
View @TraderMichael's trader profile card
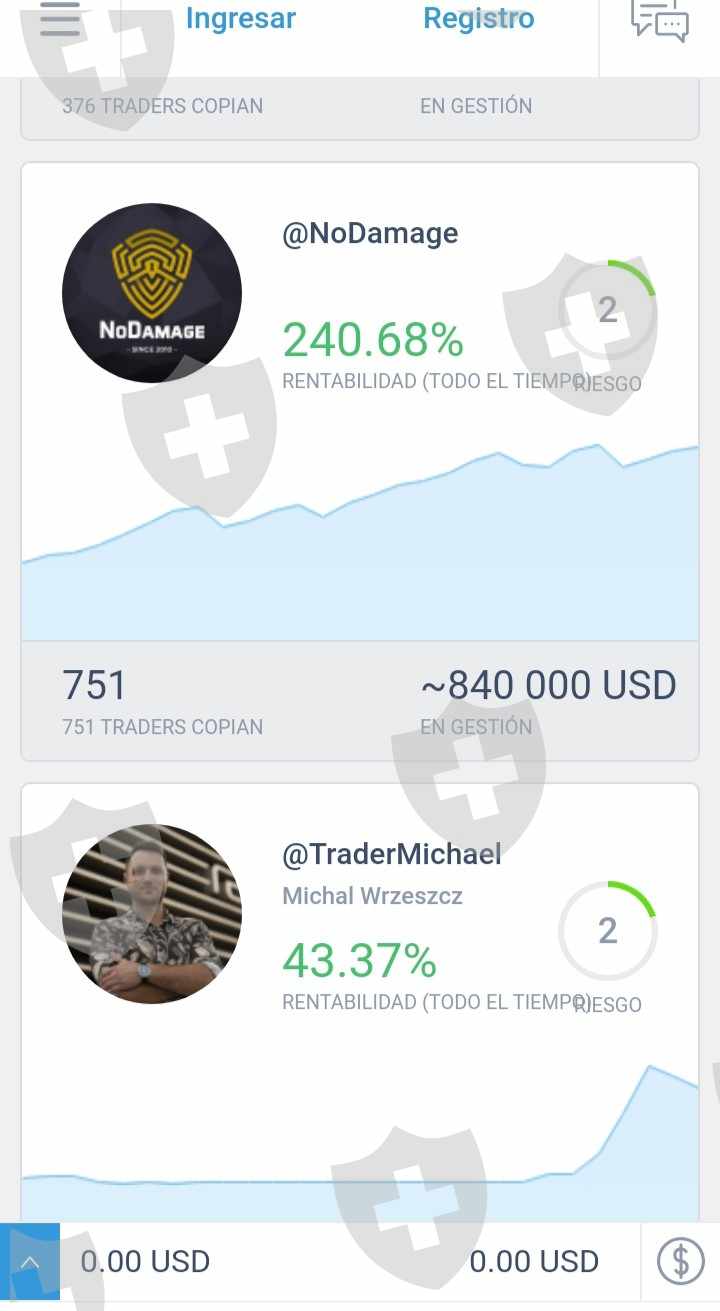pyautogui.click(x=360, y=1001)
